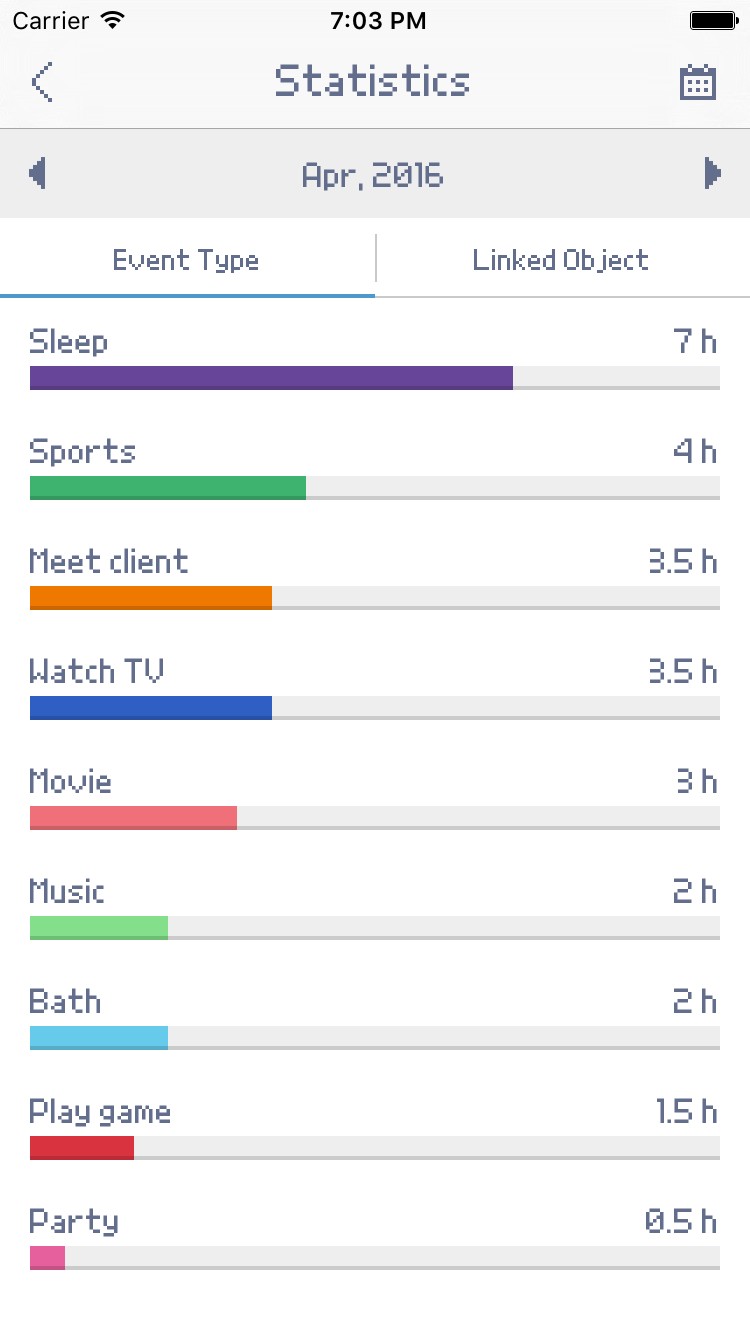
Task: Select the Event Type tab
Action: 187,260
